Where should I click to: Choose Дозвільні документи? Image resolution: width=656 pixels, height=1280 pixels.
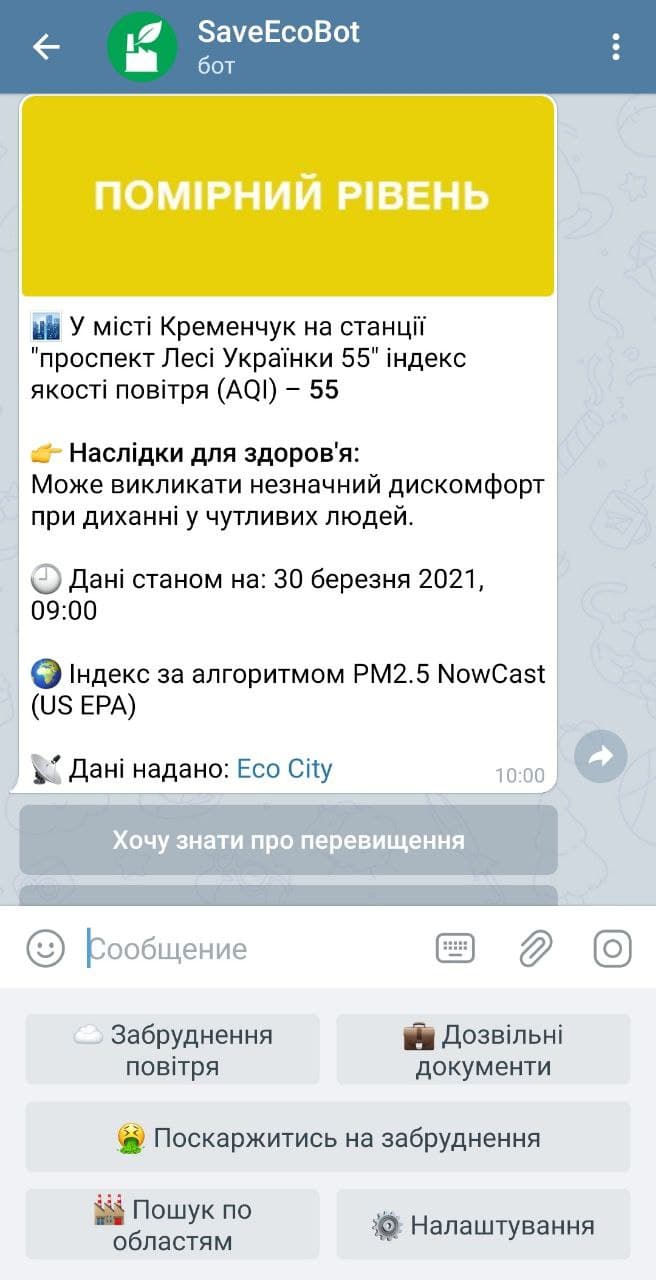[483, 1049]
